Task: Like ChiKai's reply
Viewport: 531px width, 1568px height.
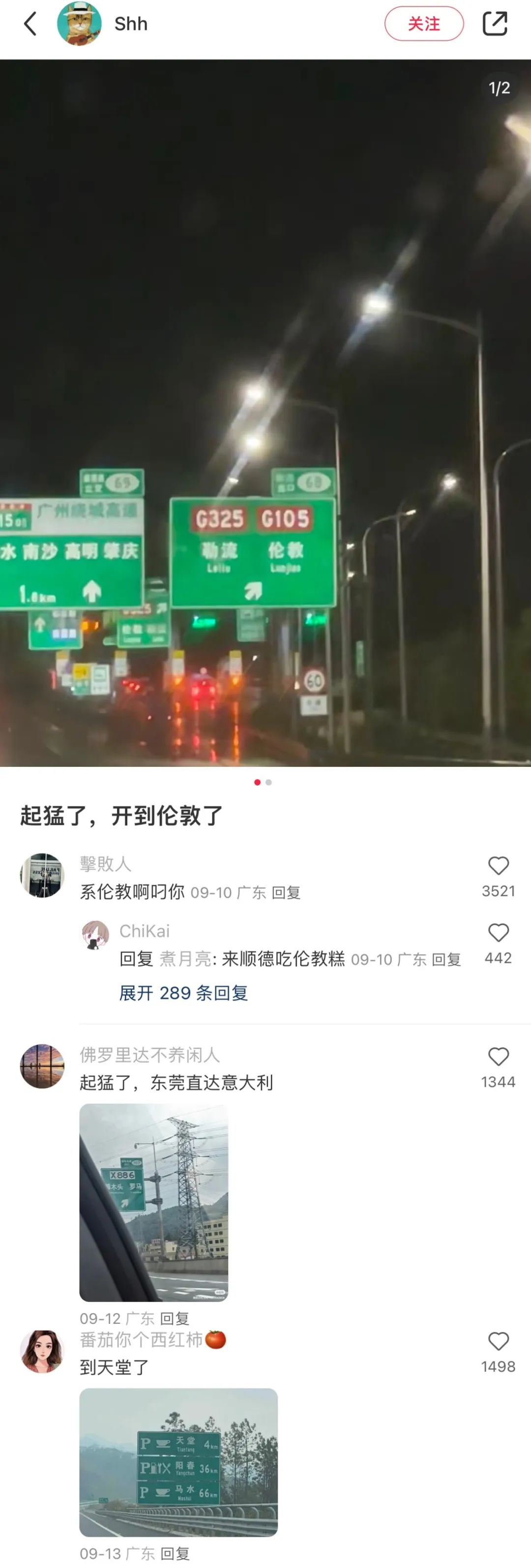Action: 498,932
